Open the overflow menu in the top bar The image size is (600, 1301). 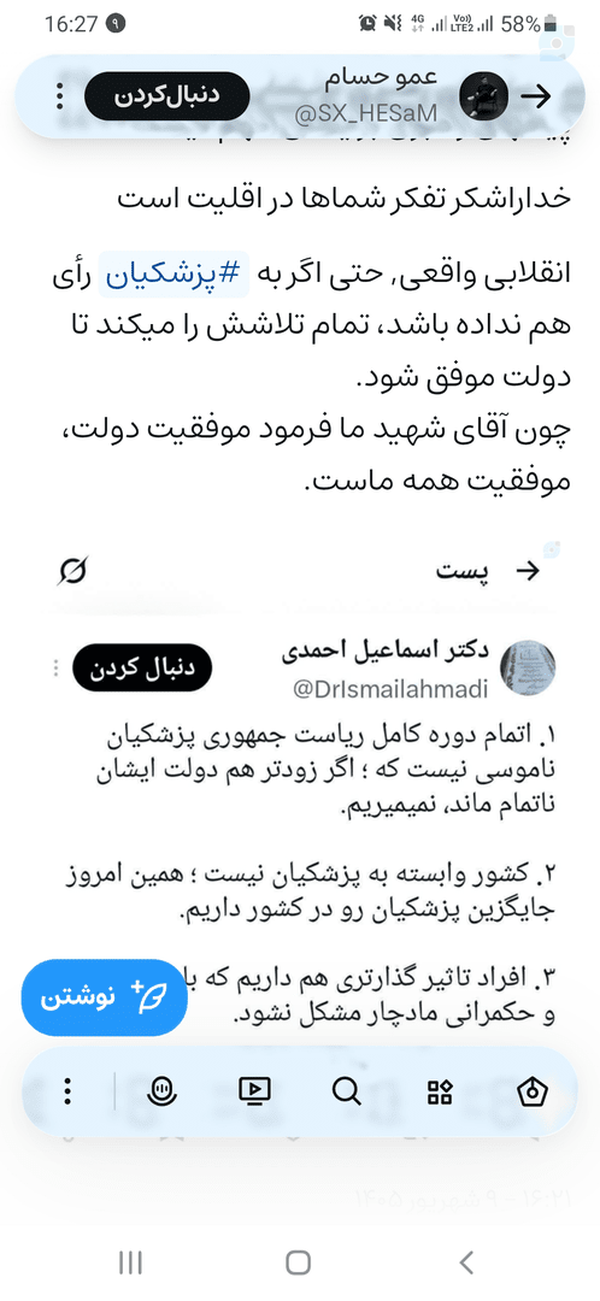[x=59, y=97]
